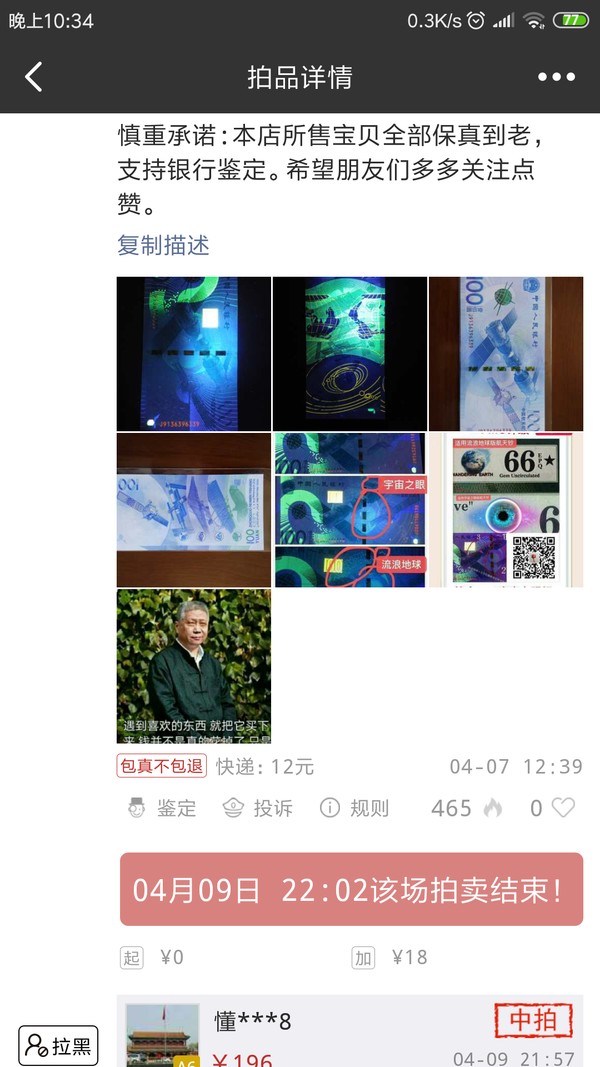Open the three-dot overflow menu
The width and height of the screenshot is (600, 1067).
556,77
